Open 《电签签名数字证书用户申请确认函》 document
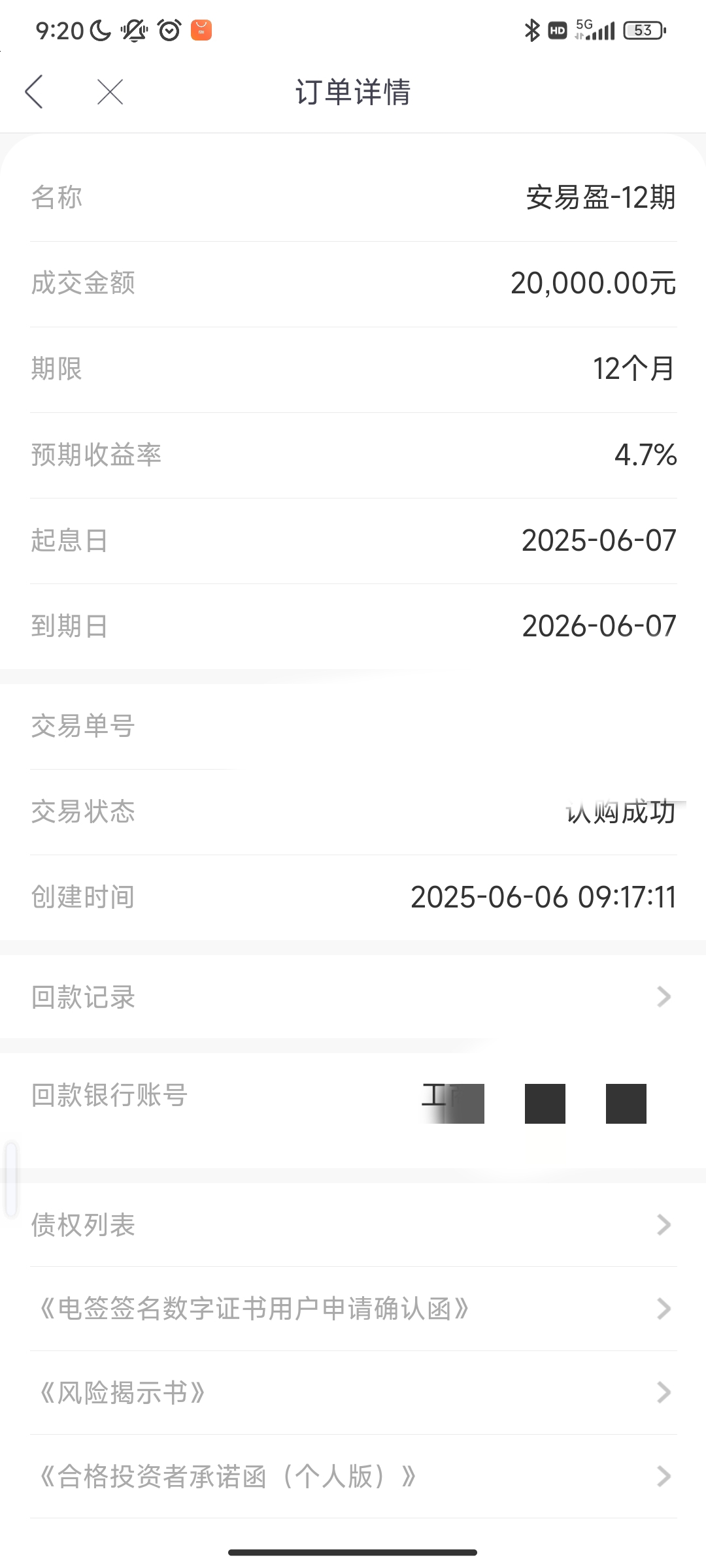This screenshot has width=706, height=1568. tap(353, 1309)
